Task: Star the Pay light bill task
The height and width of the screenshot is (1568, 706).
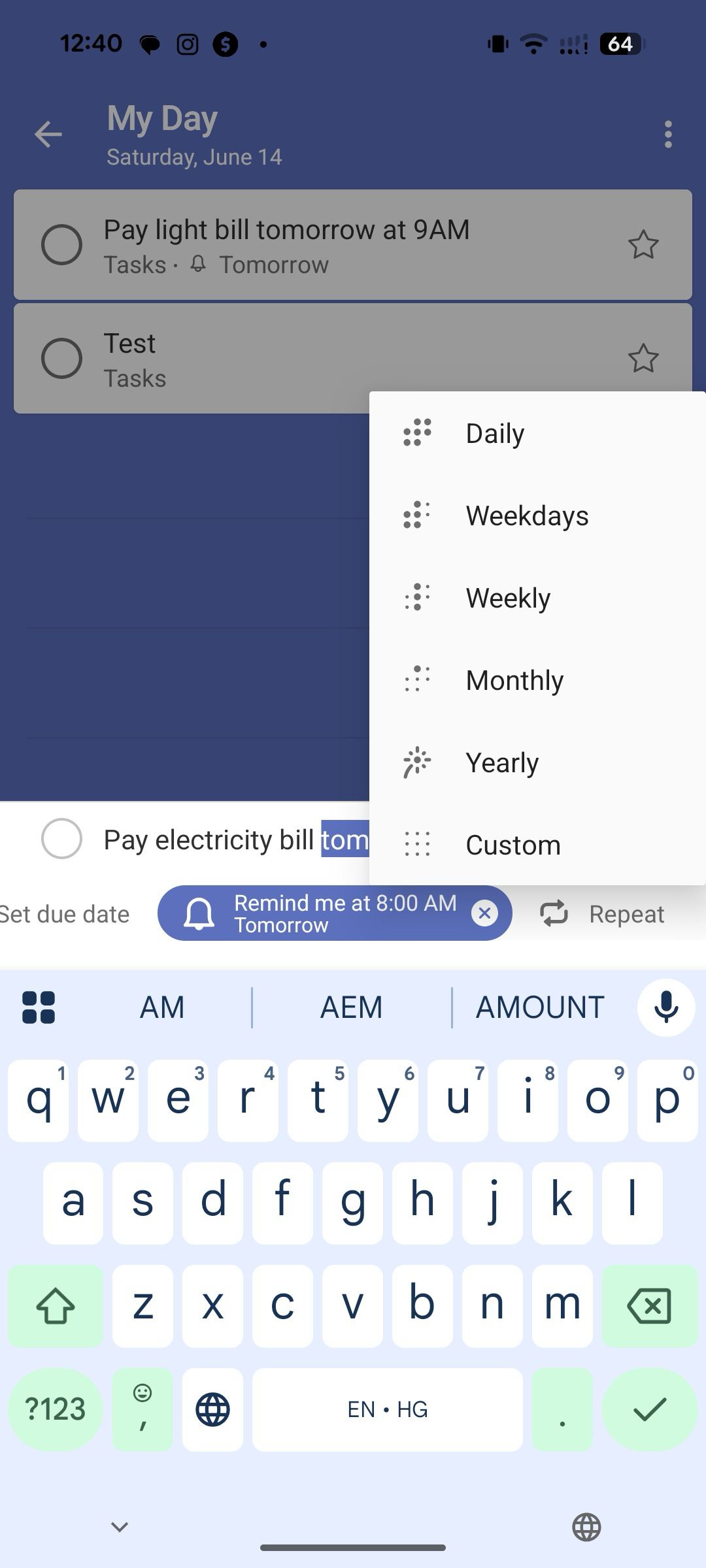Action: pyautogui.click(x=643, y=245)
